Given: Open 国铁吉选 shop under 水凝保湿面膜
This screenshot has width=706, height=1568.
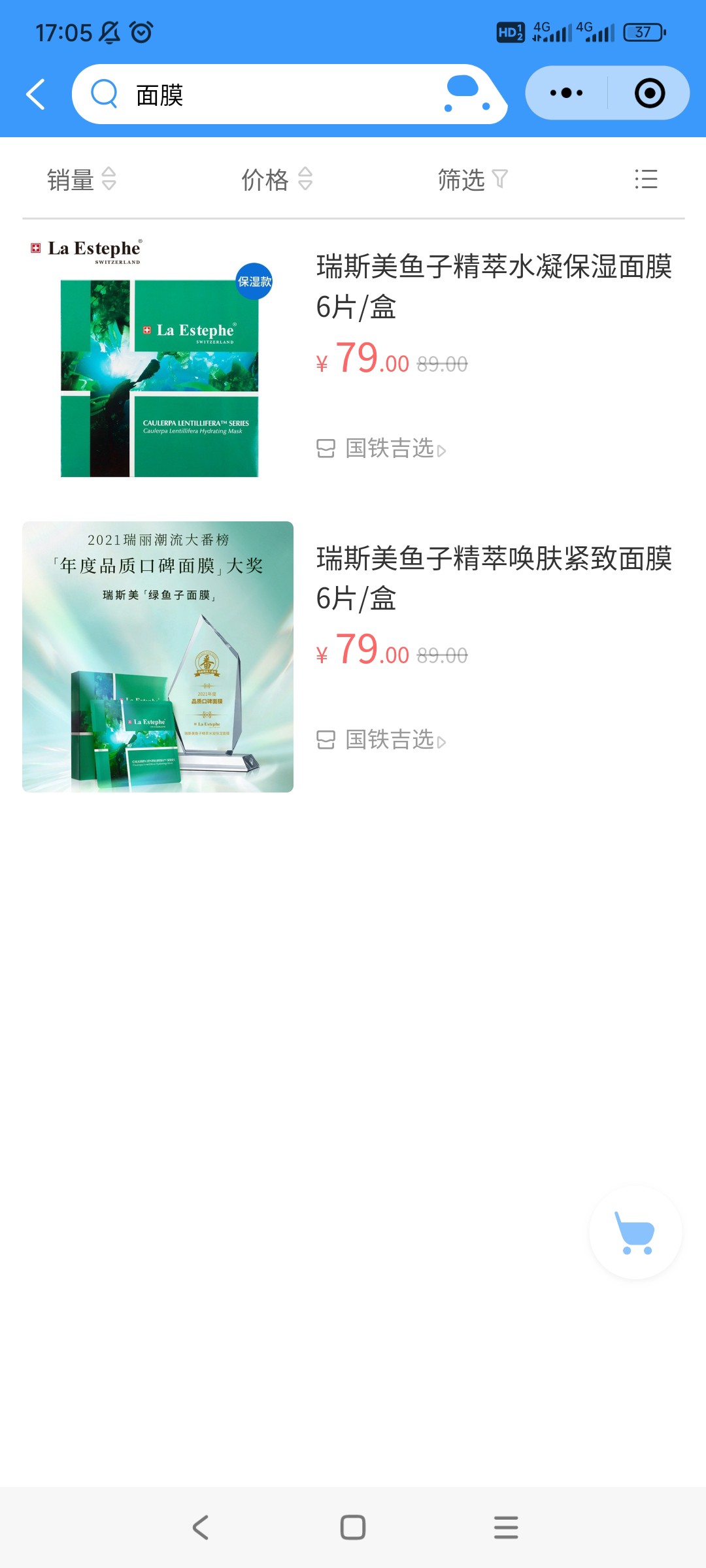Looking at the screenshot, I should point(382,449).
